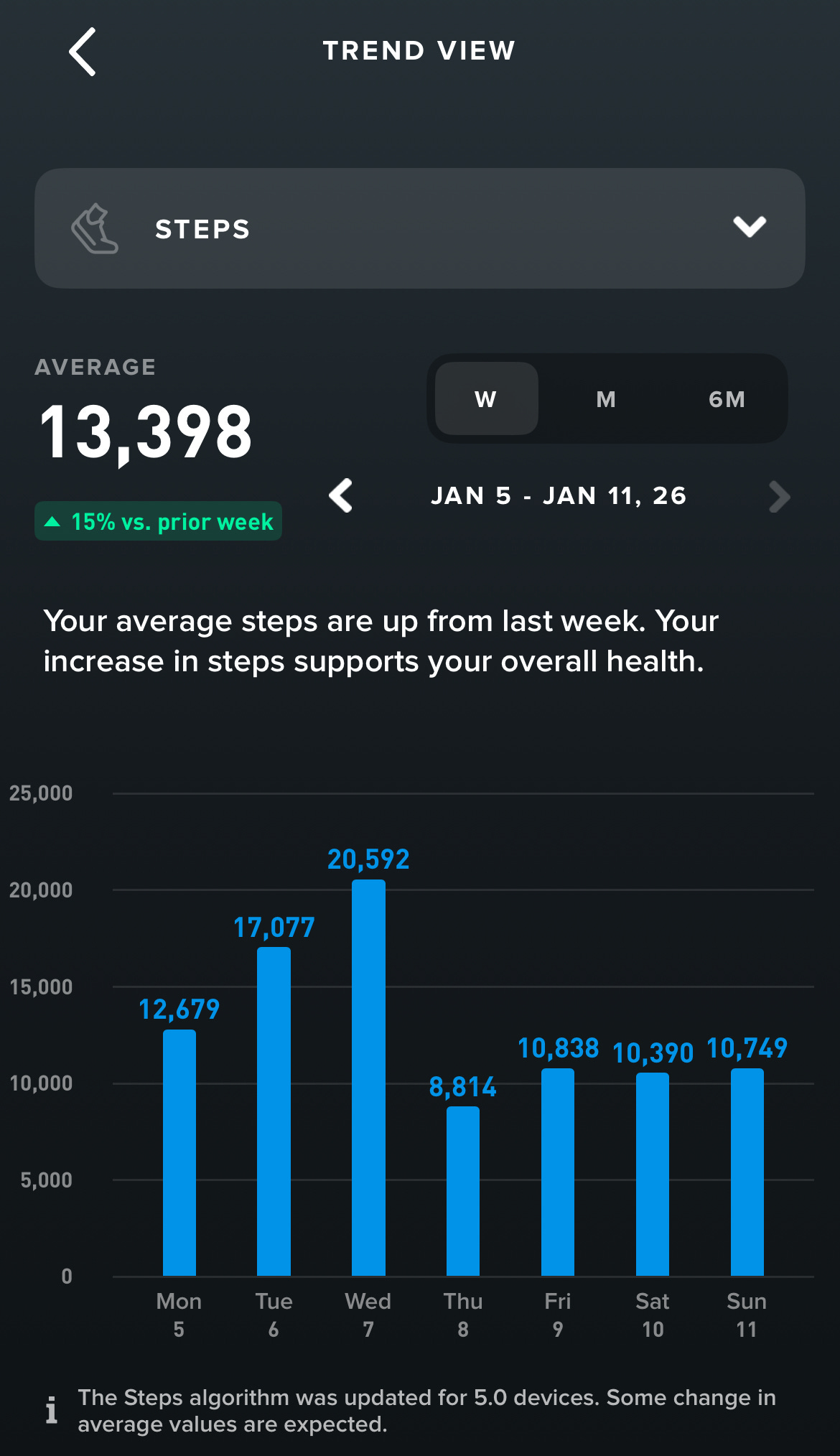Go to the previous week
Image resolution: width=840 pixels, height=1456 pixels.
point(341,496)
